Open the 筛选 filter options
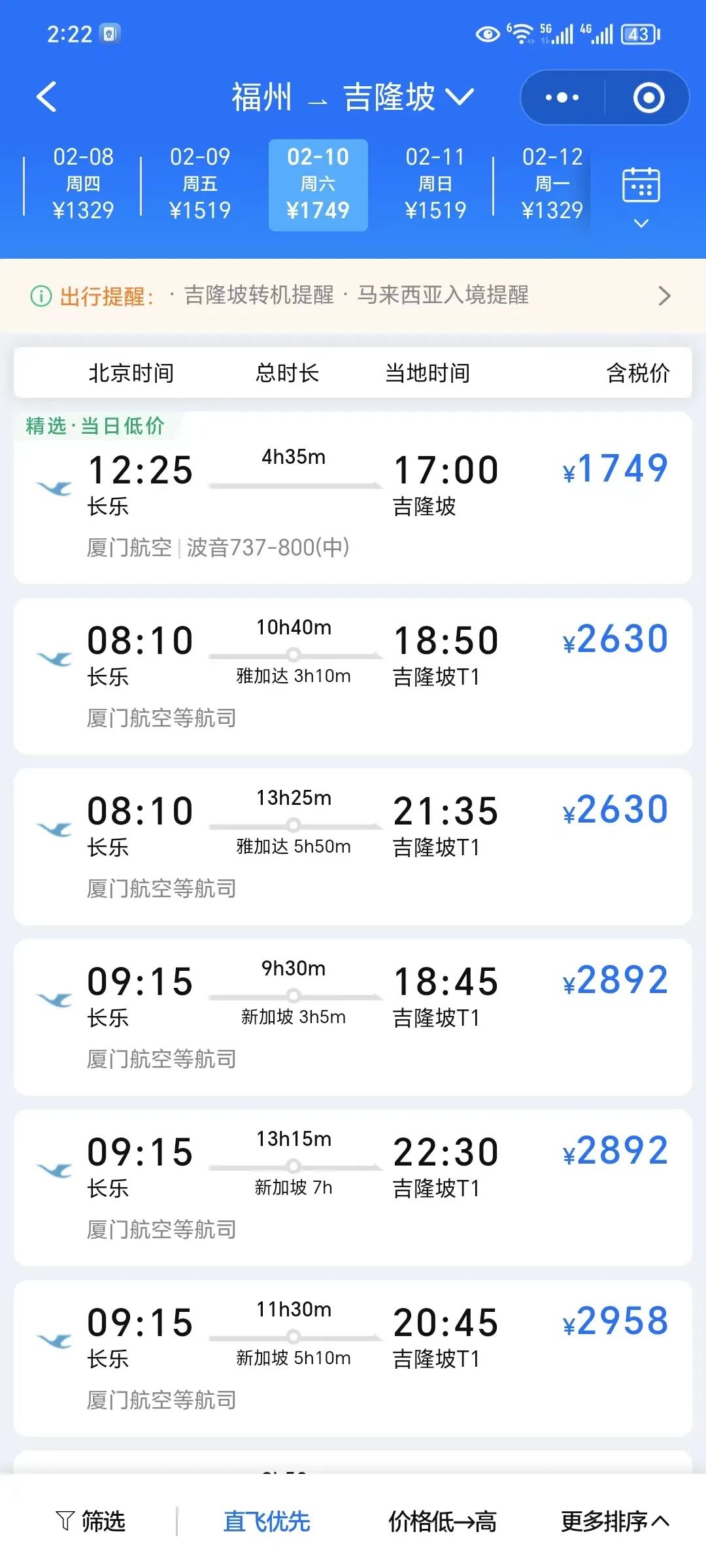706x1568 pixels. pyautogui.click(x=91, y=1521)
